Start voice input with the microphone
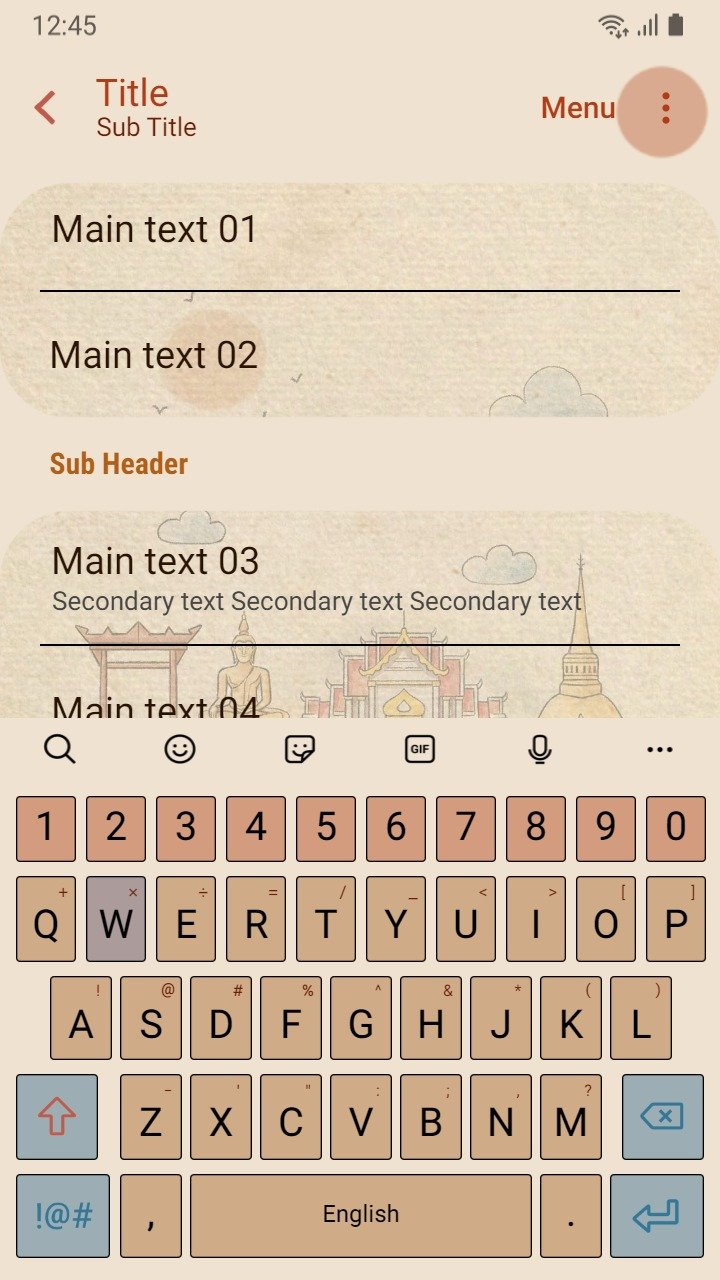This screenshot has width=720, height=1280. coord(540,748)
